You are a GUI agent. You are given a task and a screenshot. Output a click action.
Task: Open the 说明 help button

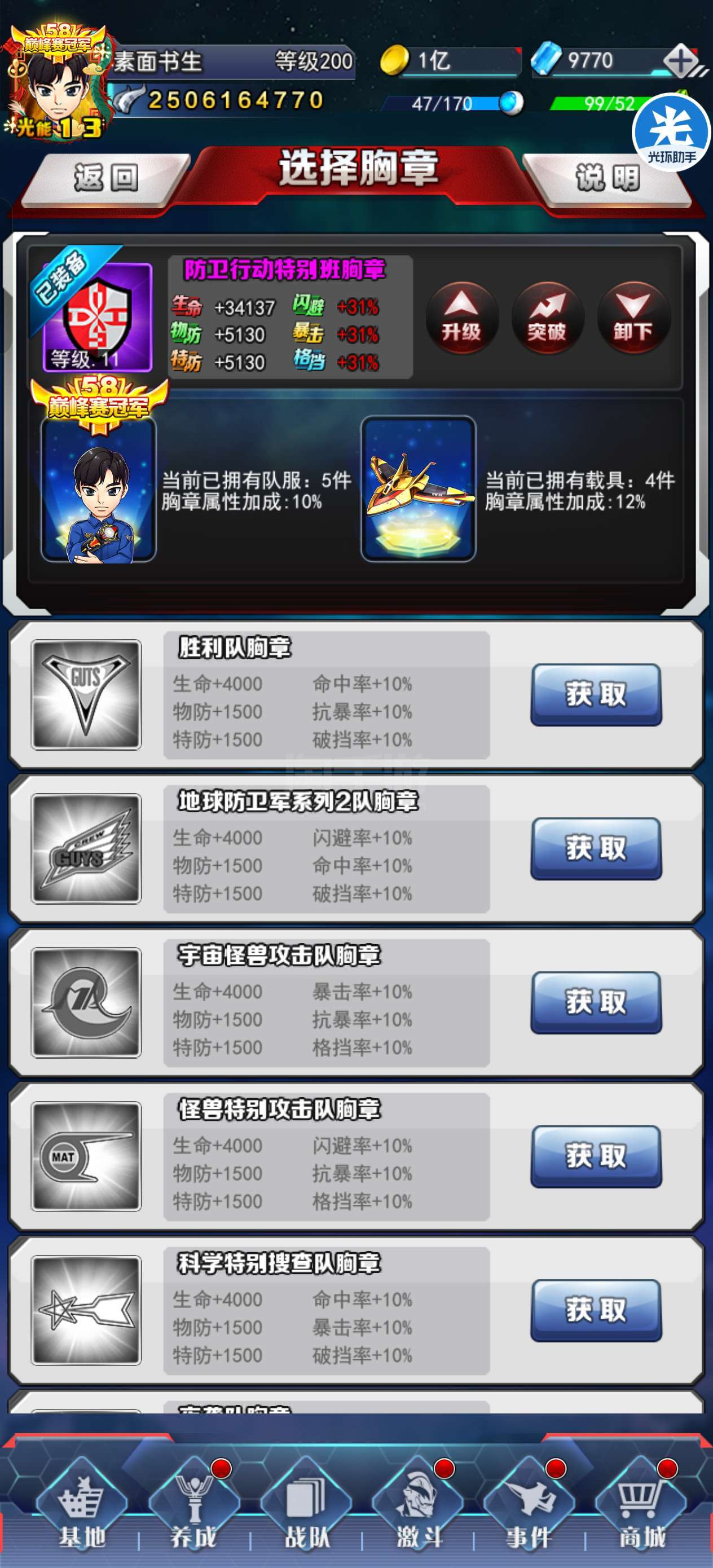[606, 178]
